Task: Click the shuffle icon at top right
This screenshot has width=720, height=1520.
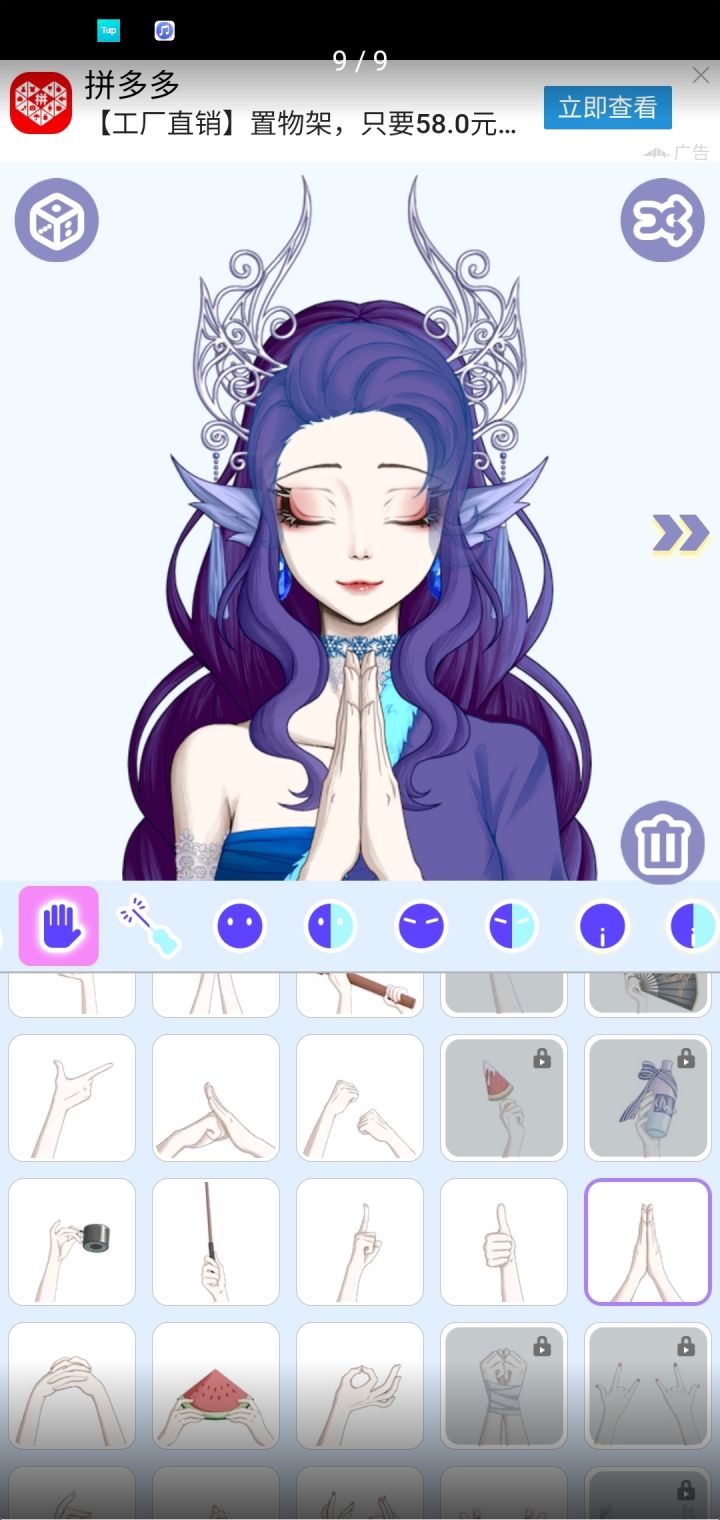Action: [x=662, y=221]
